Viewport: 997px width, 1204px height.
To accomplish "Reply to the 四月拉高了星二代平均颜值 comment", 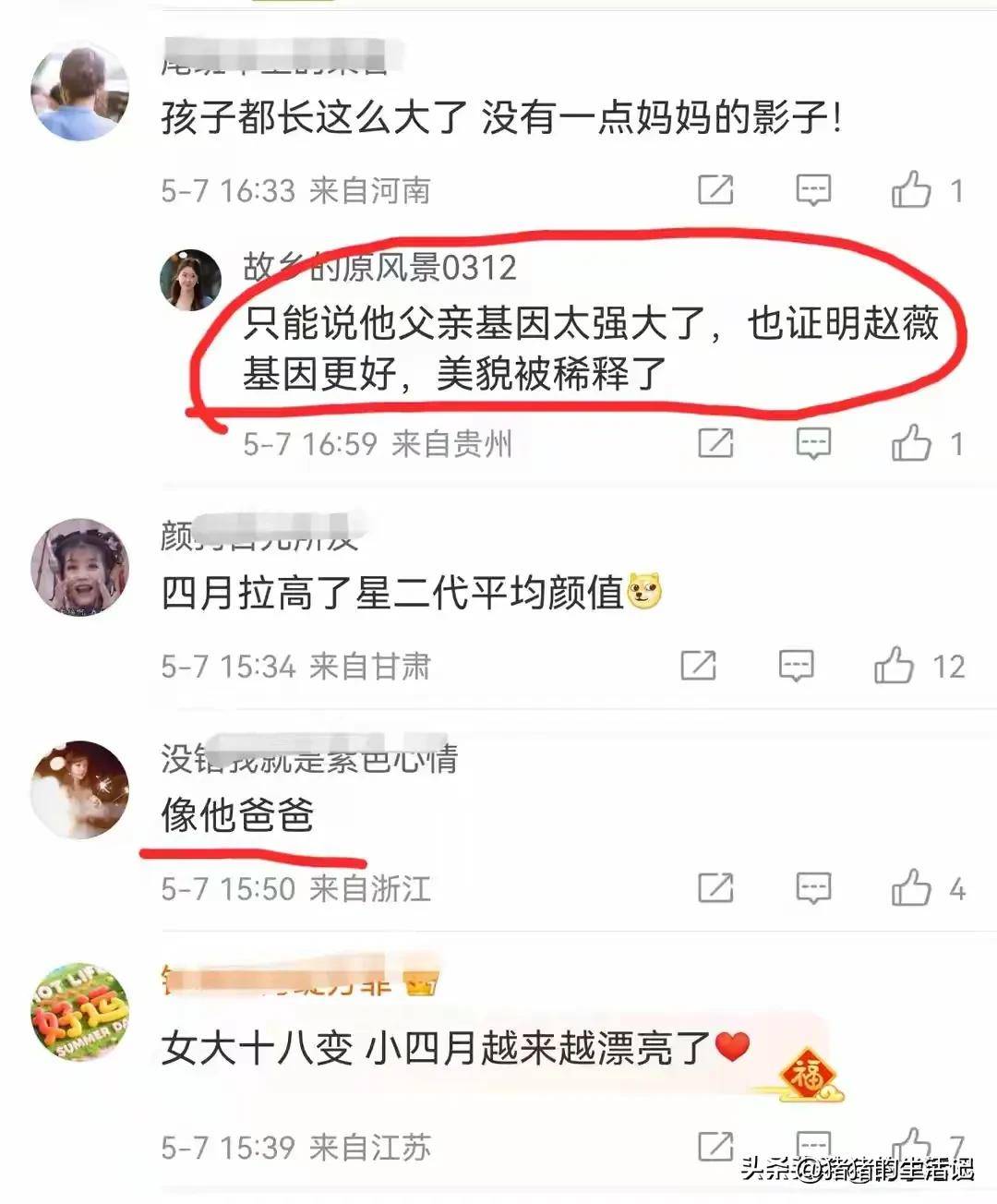I will pos(796,666).
